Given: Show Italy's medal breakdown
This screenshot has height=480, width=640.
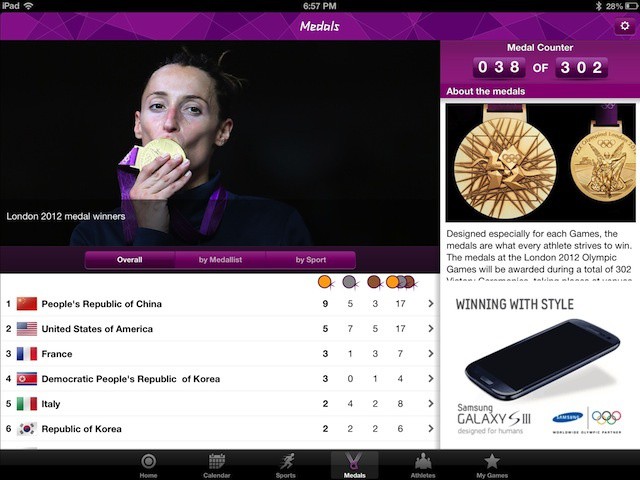Looking at the screenshot, I should point(220,403).
